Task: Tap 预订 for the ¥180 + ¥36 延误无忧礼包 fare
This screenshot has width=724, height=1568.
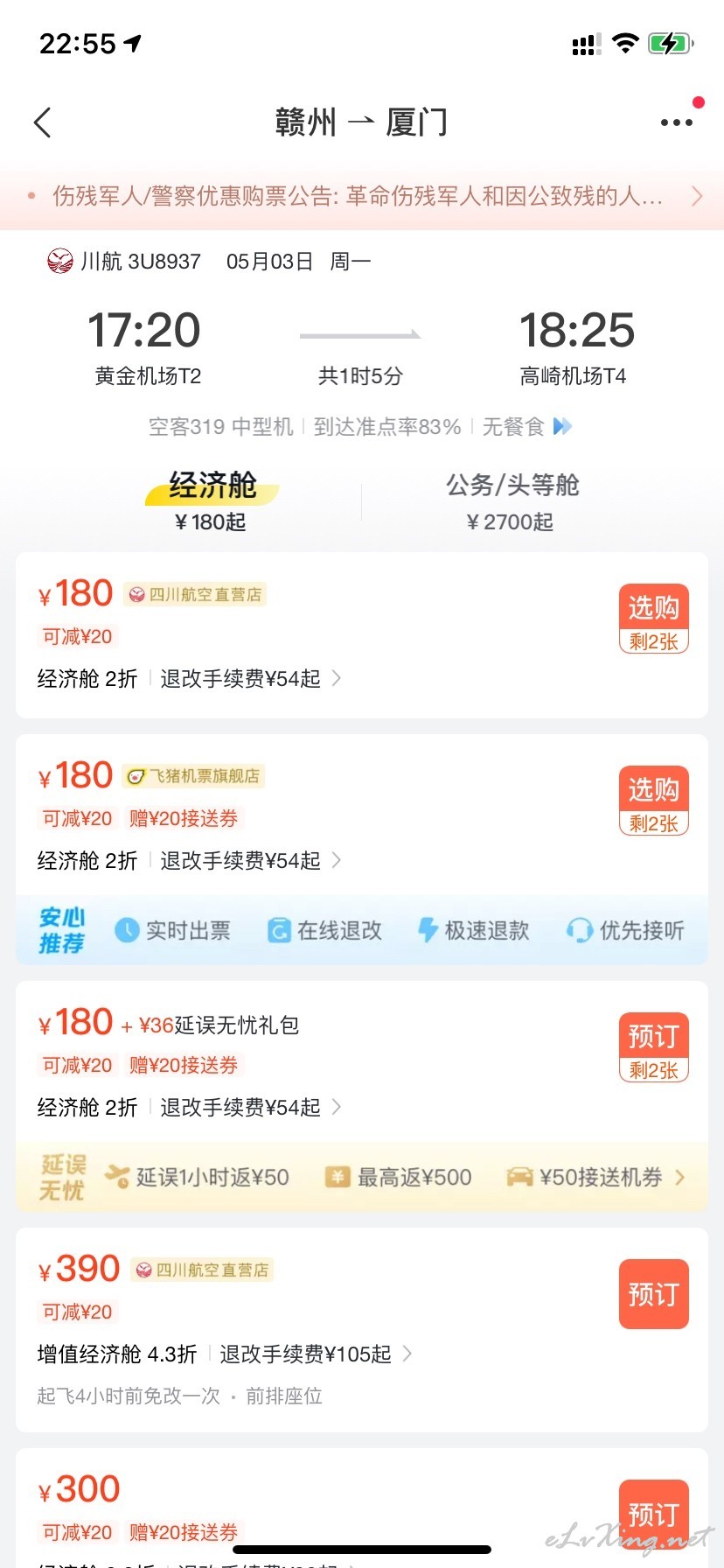Action: point(654,1047)
